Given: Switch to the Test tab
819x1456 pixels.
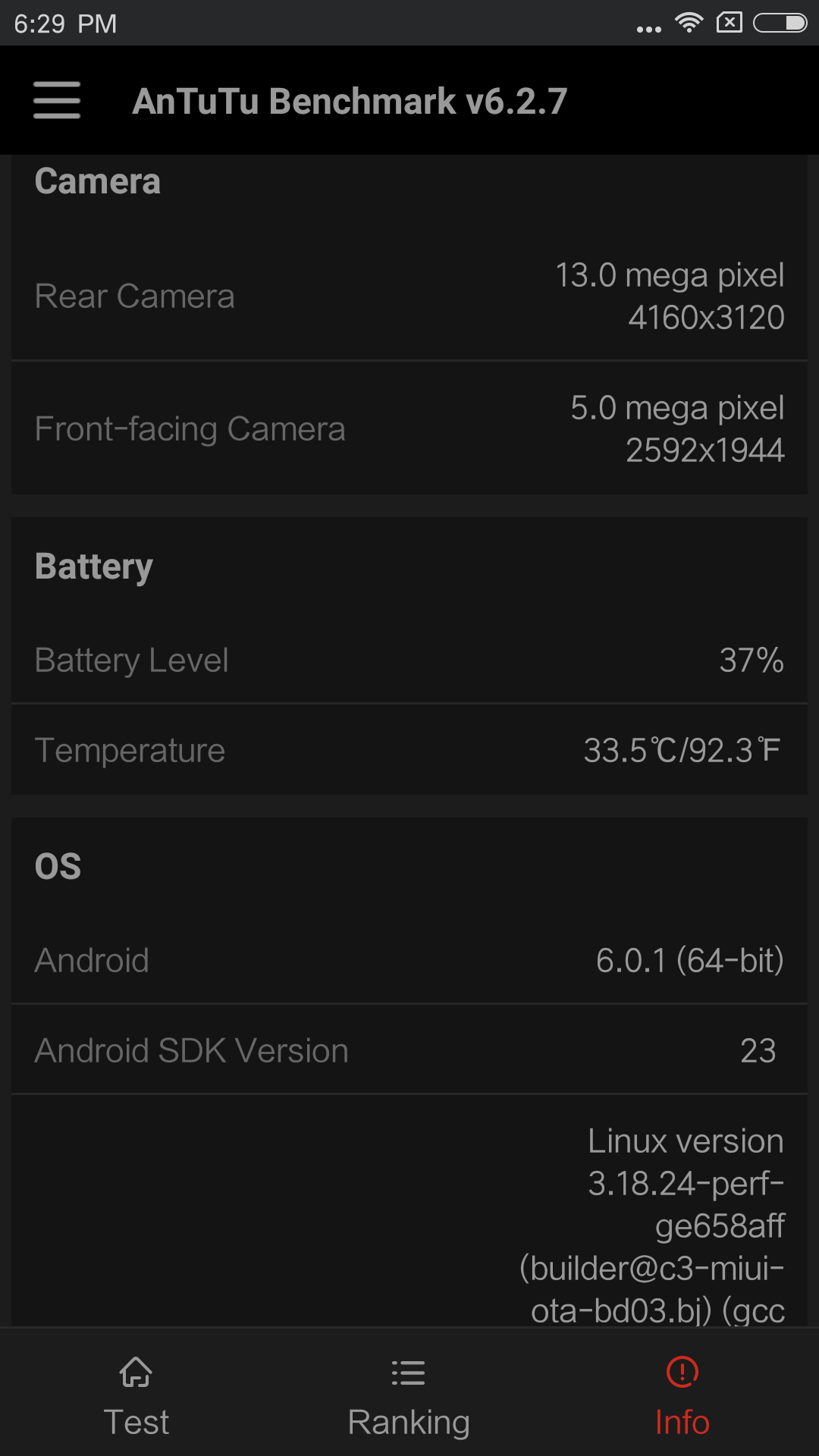Looking at the screenshot, I should 136,1398.
